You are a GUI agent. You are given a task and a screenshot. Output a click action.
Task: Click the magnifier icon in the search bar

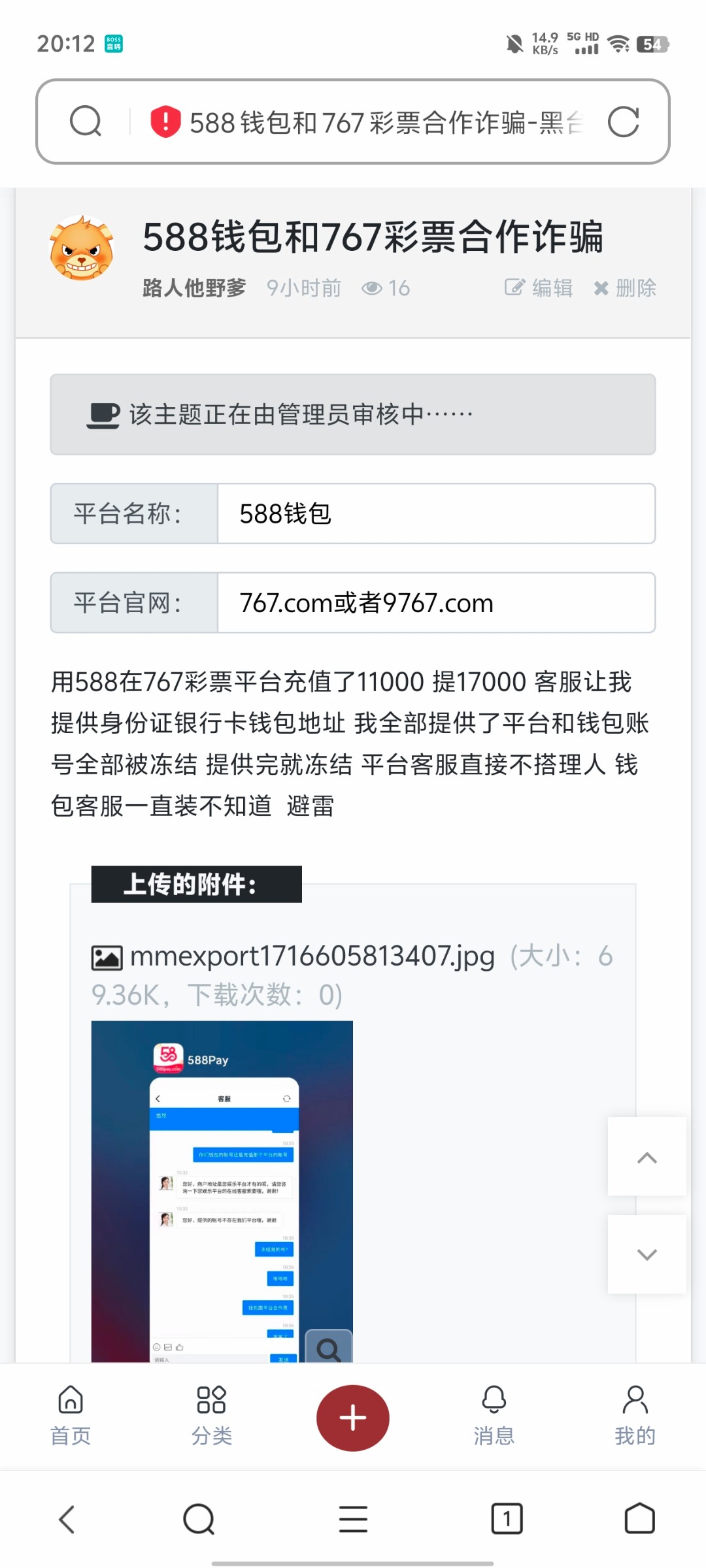click(86, 122)
